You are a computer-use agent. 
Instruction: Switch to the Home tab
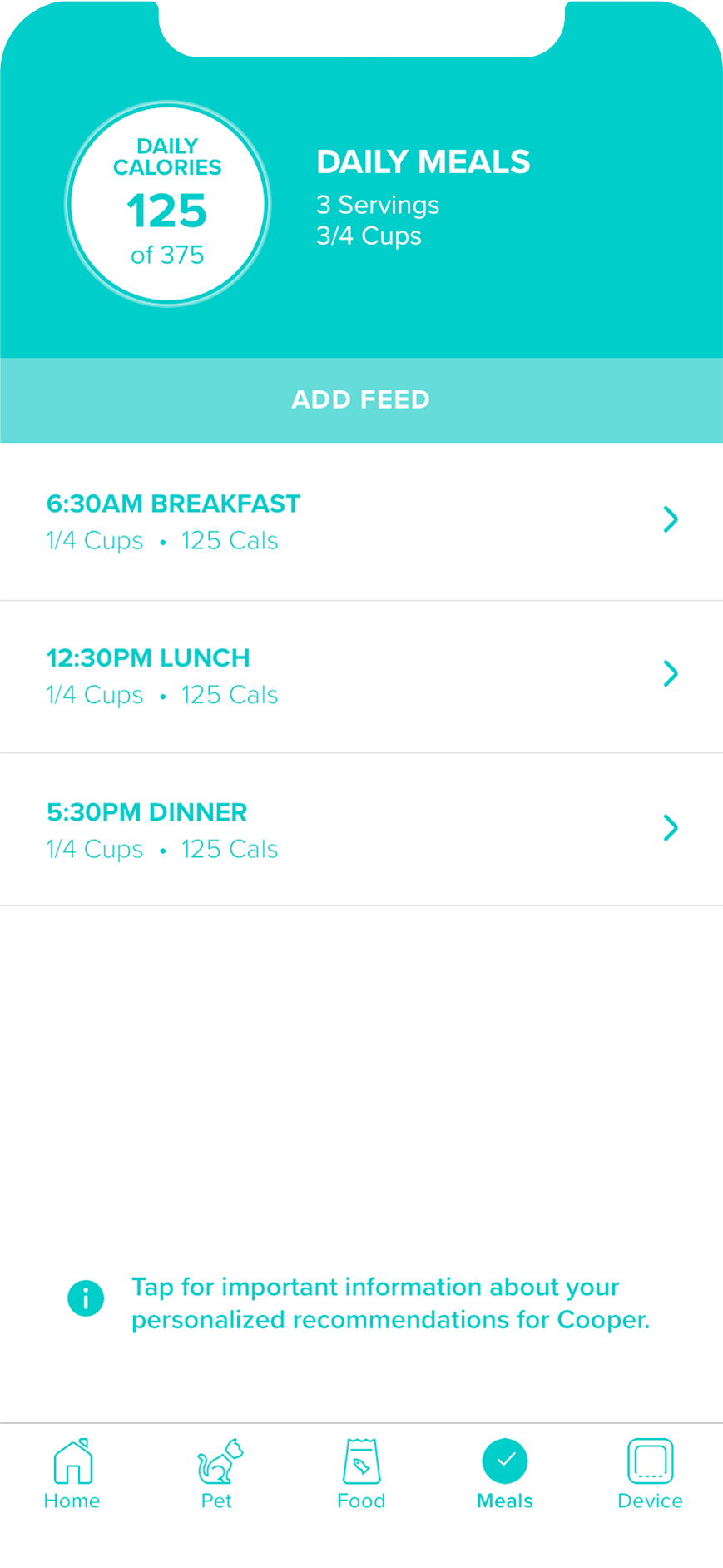pyautogui.click(x=72, y=1474)
